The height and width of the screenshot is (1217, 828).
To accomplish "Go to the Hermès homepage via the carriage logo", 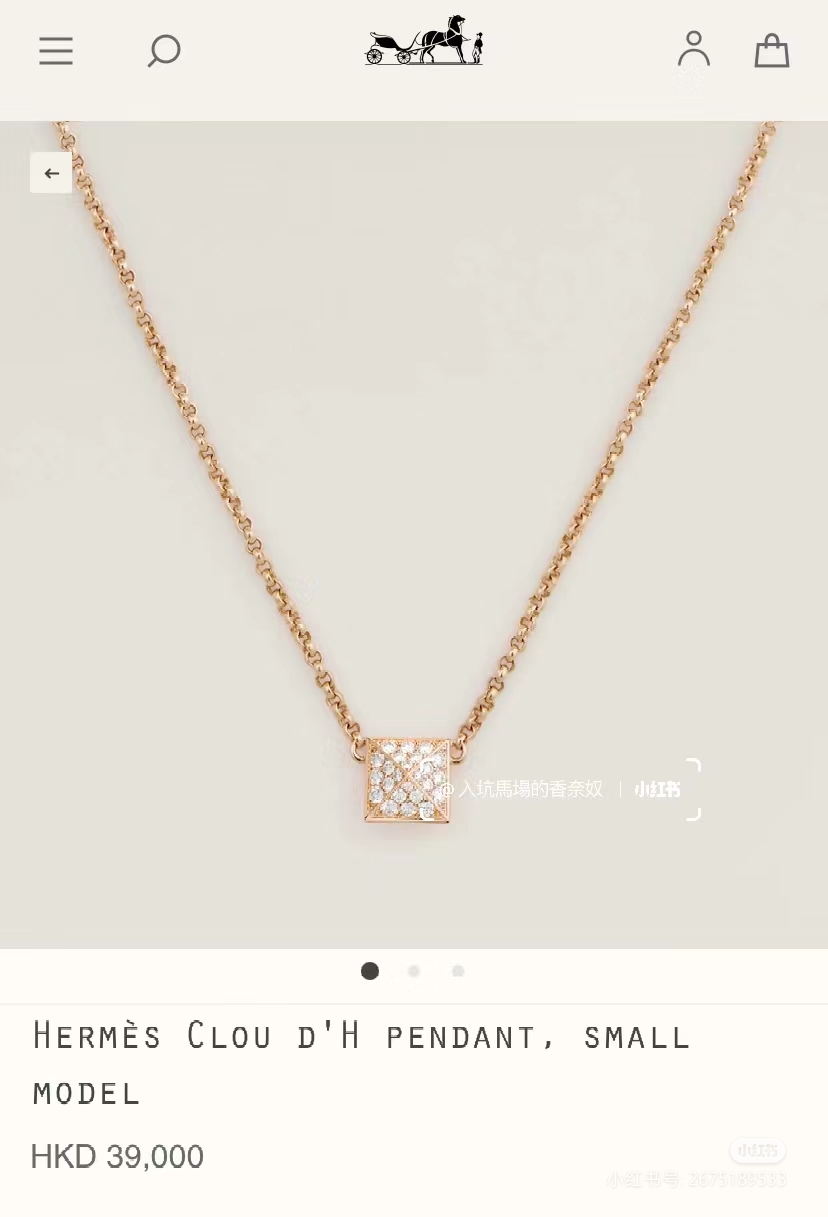I will tap(425, 42).
